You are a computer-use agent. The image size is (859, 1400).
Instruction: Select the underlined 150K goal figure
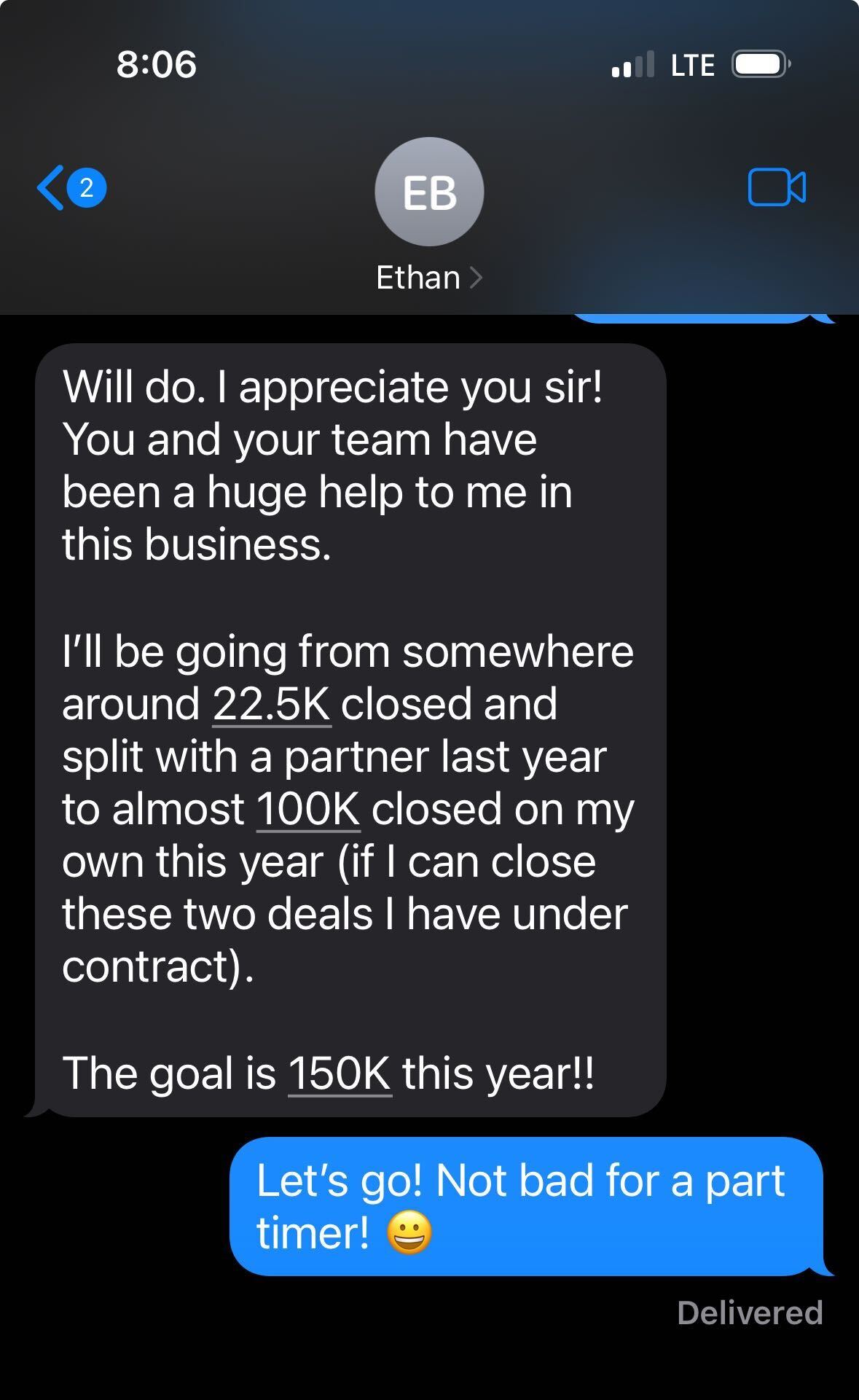[x=340, y=1074]
